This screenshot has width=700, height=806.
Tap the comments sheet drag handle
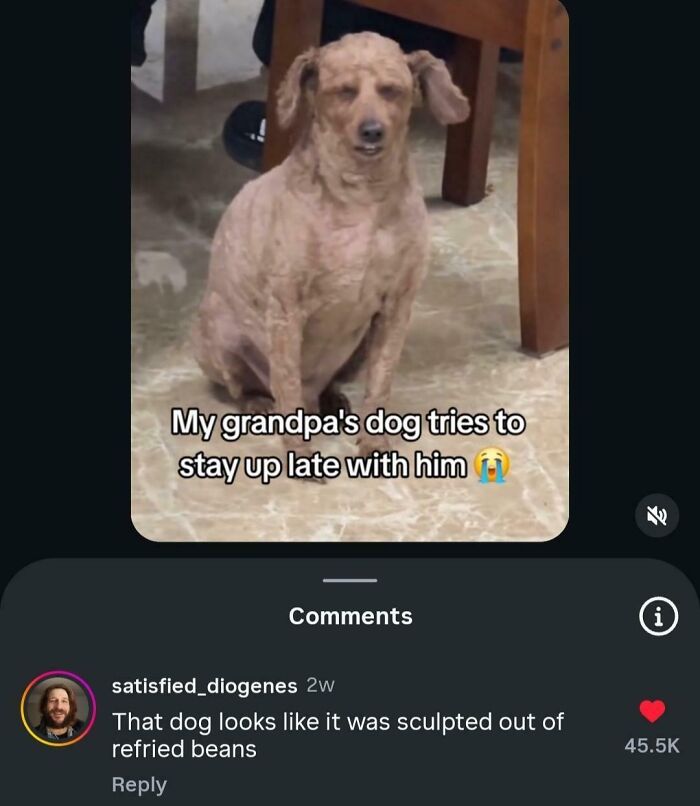tap(350, 580)
